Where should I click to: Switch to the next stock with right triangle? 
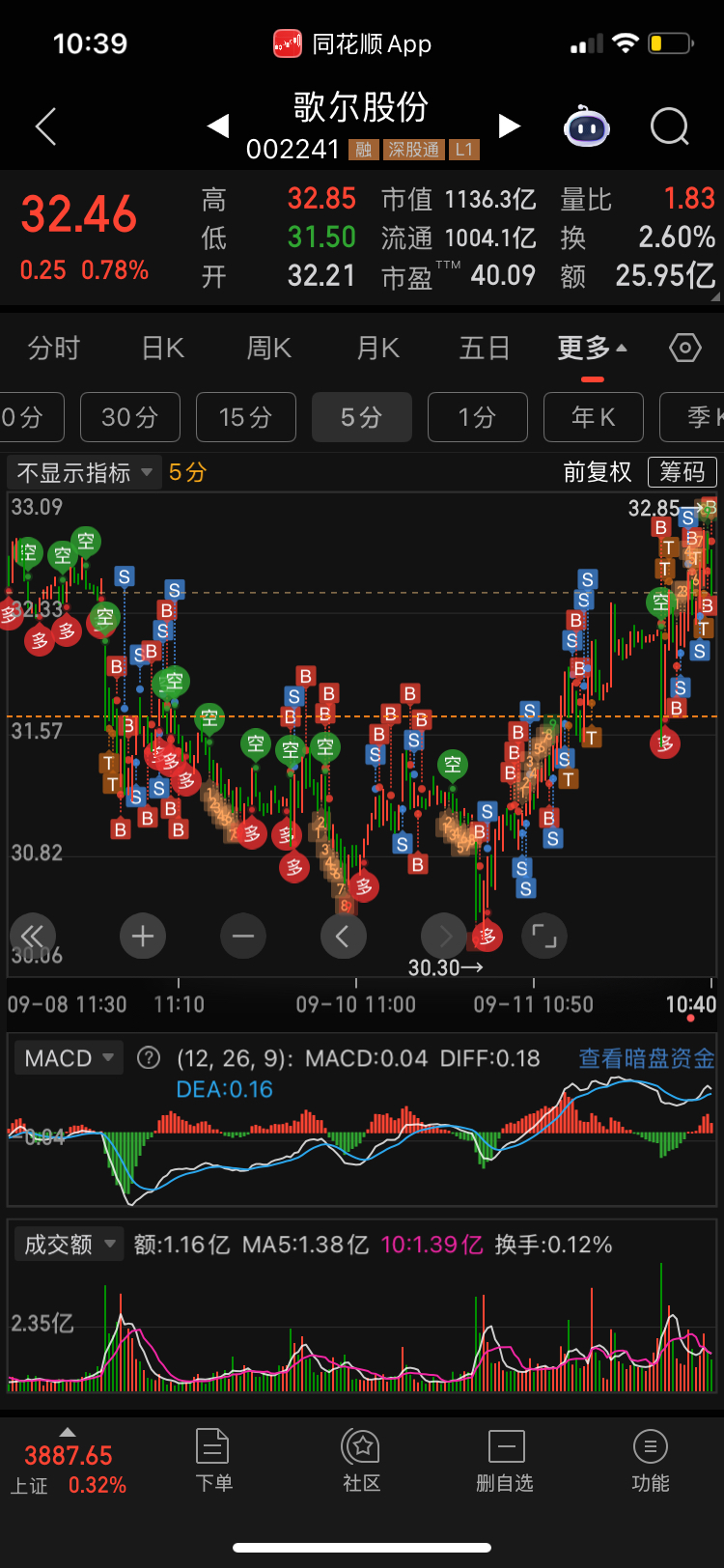(x=509, y=126)
